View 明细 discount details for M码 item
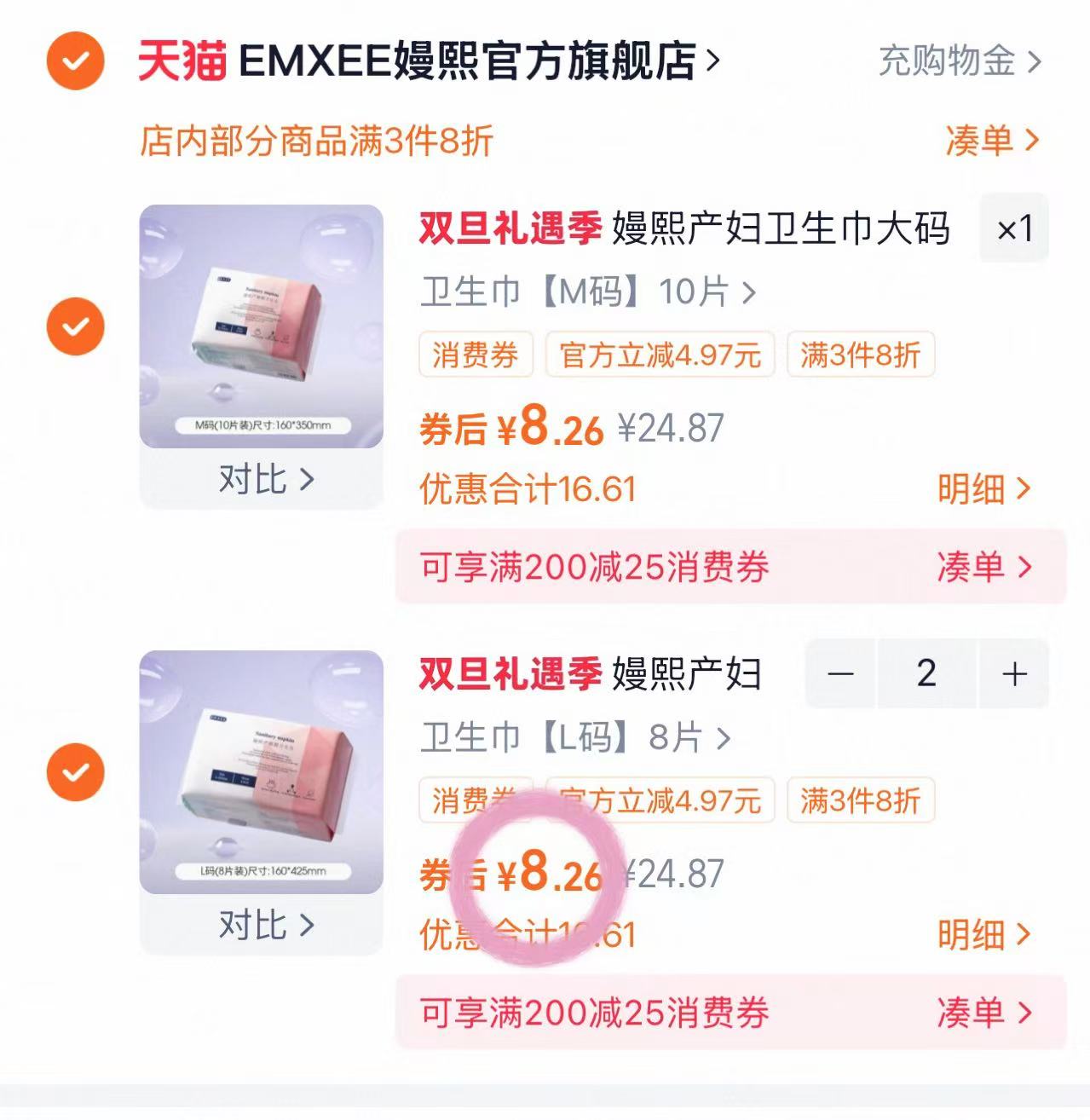1090x1120 pixels. pyautogui.click(x=984, y=488)
